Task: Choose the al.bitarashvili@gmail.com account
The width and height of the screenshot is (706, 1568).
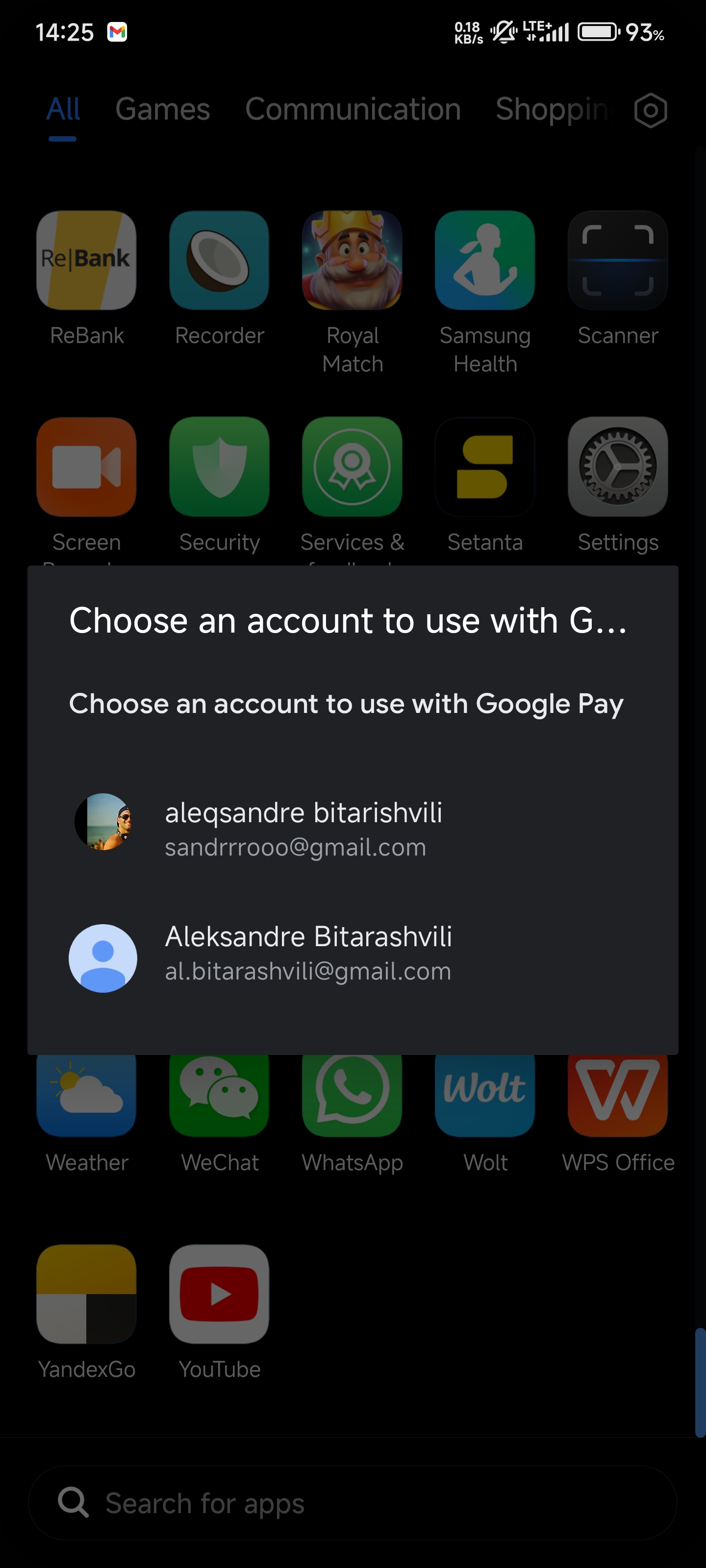Action: point(353,953)
